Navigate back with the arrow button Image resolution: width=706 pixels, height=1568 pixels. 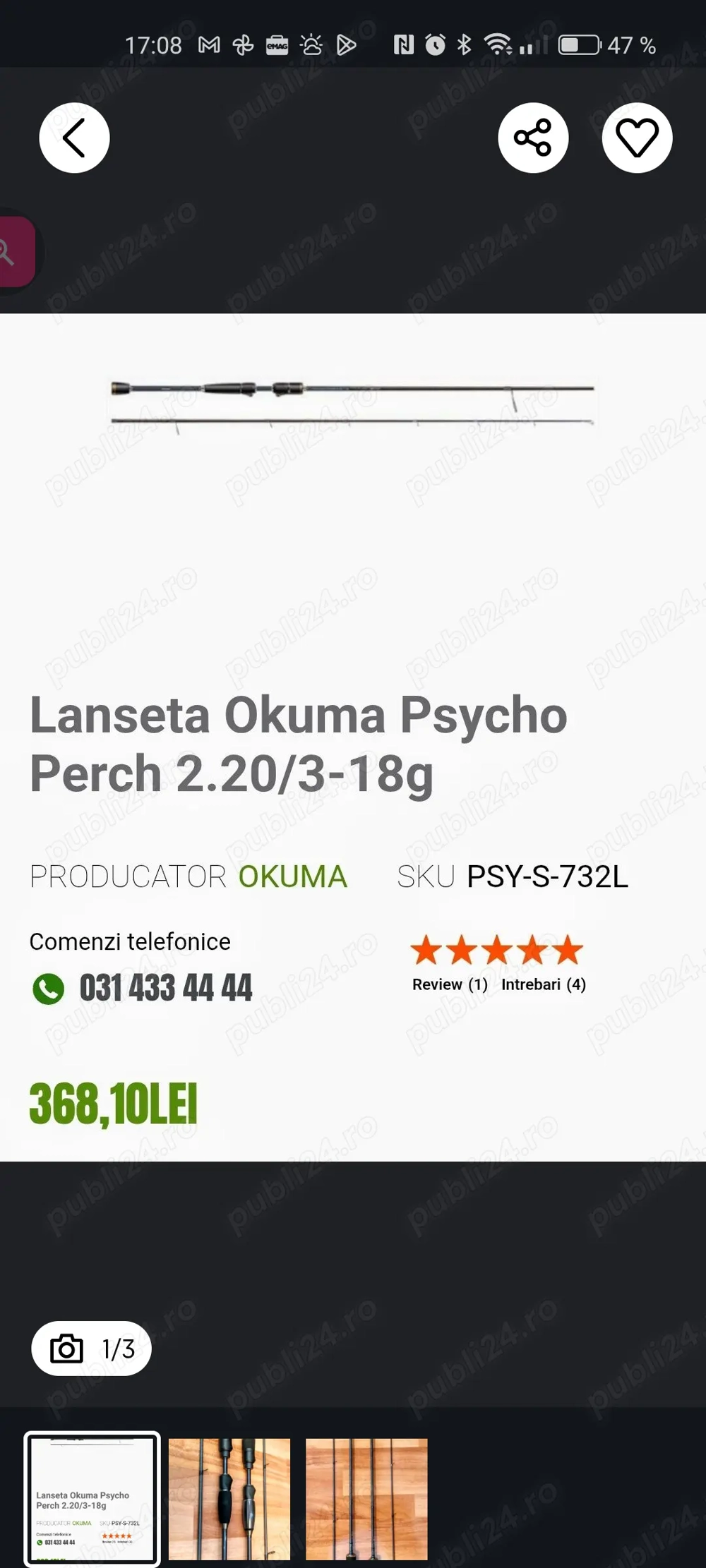pos(73,138)
